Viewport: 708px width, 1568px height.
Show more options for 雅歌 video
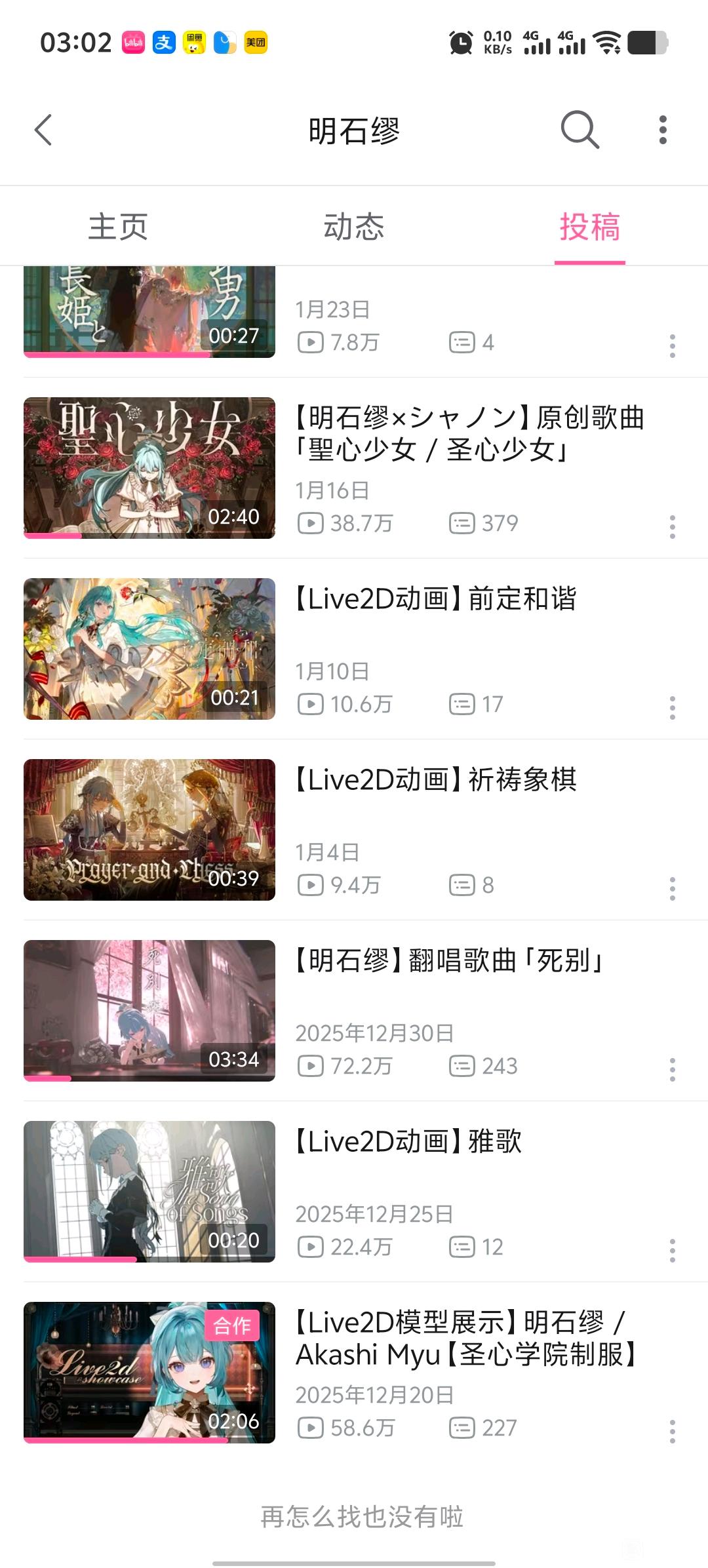coord(672,1251)
